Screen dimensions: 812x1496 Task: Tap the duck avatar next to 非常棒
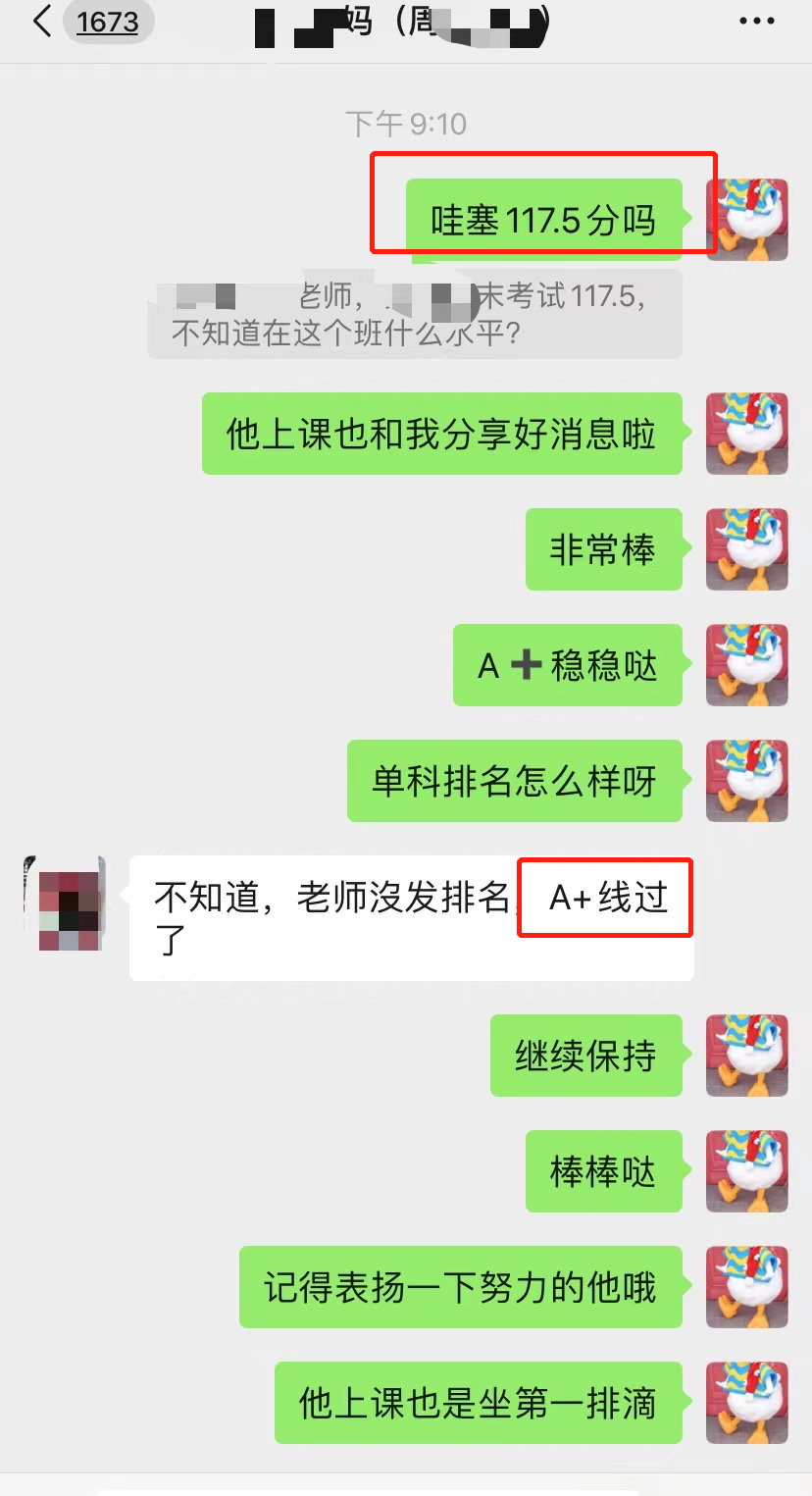[x=747, y=549]
